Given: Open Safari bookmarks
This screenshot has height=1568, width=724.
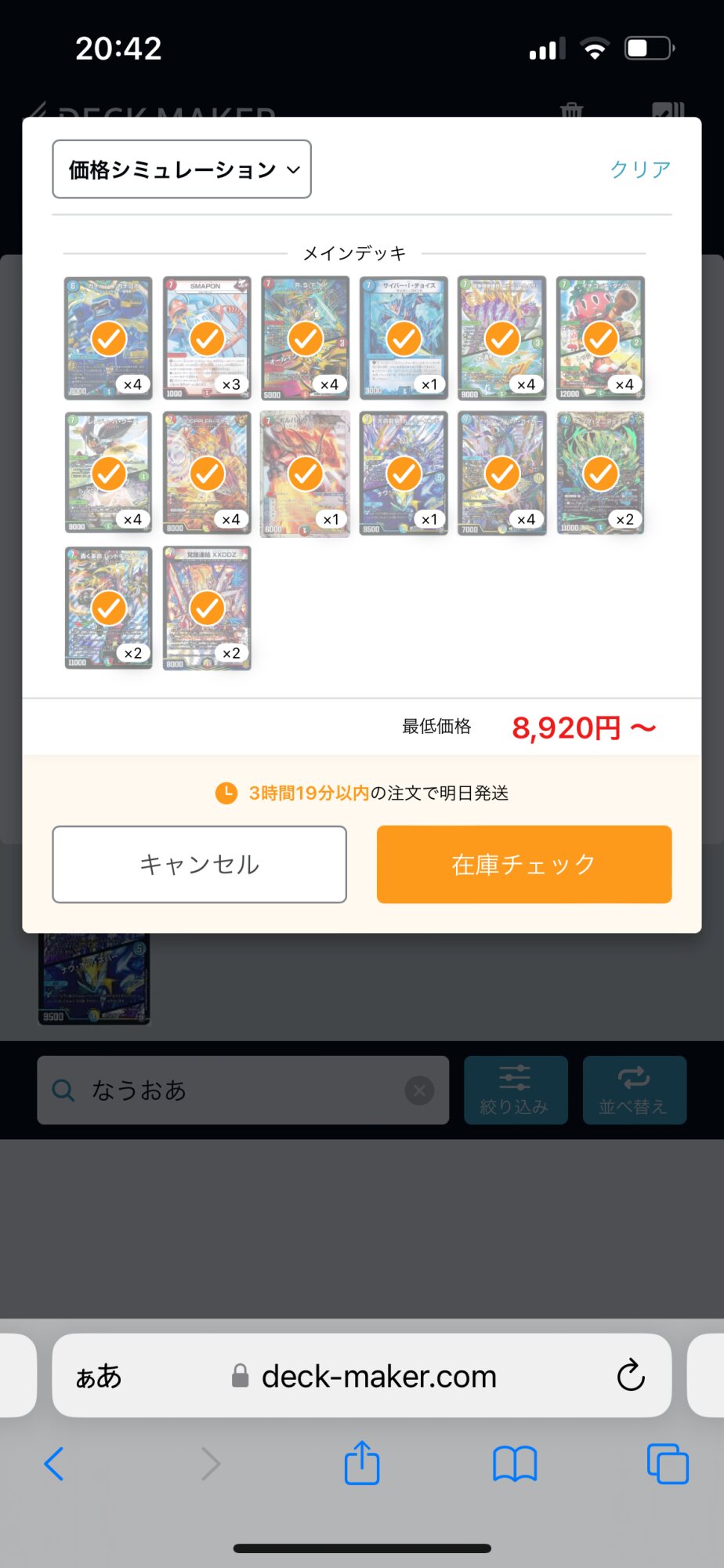Looking at the screenshot, I should tap(515, 1464).
